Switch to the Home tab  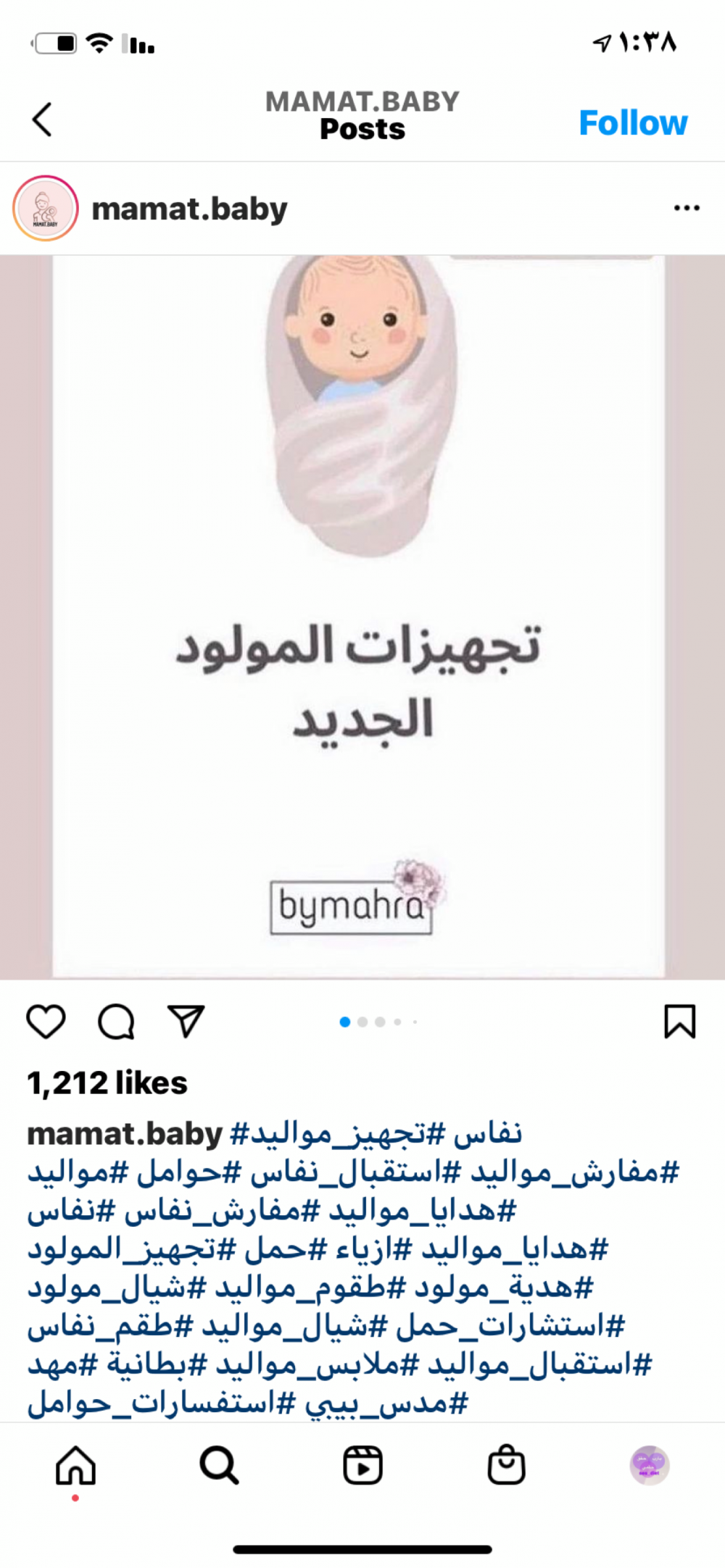(x=75, y=1465)
